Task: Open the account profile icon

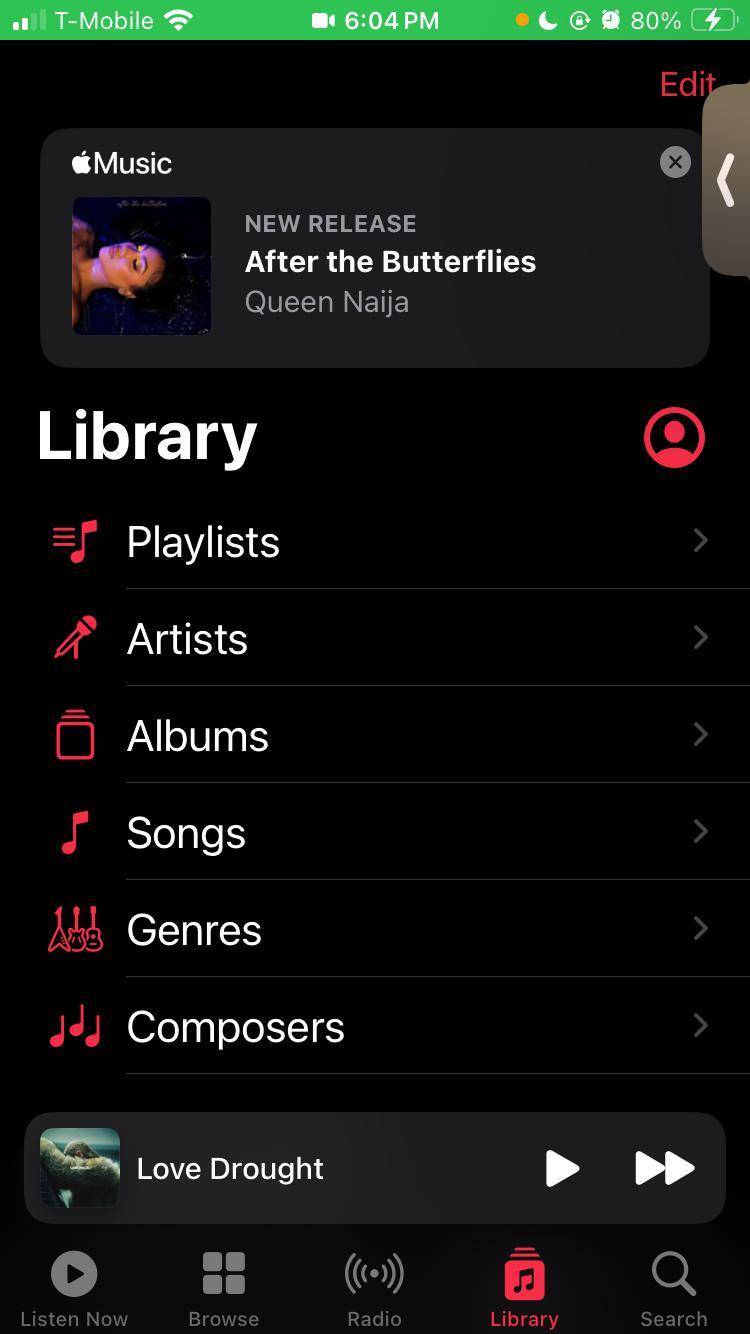Action: pos(674,437)
